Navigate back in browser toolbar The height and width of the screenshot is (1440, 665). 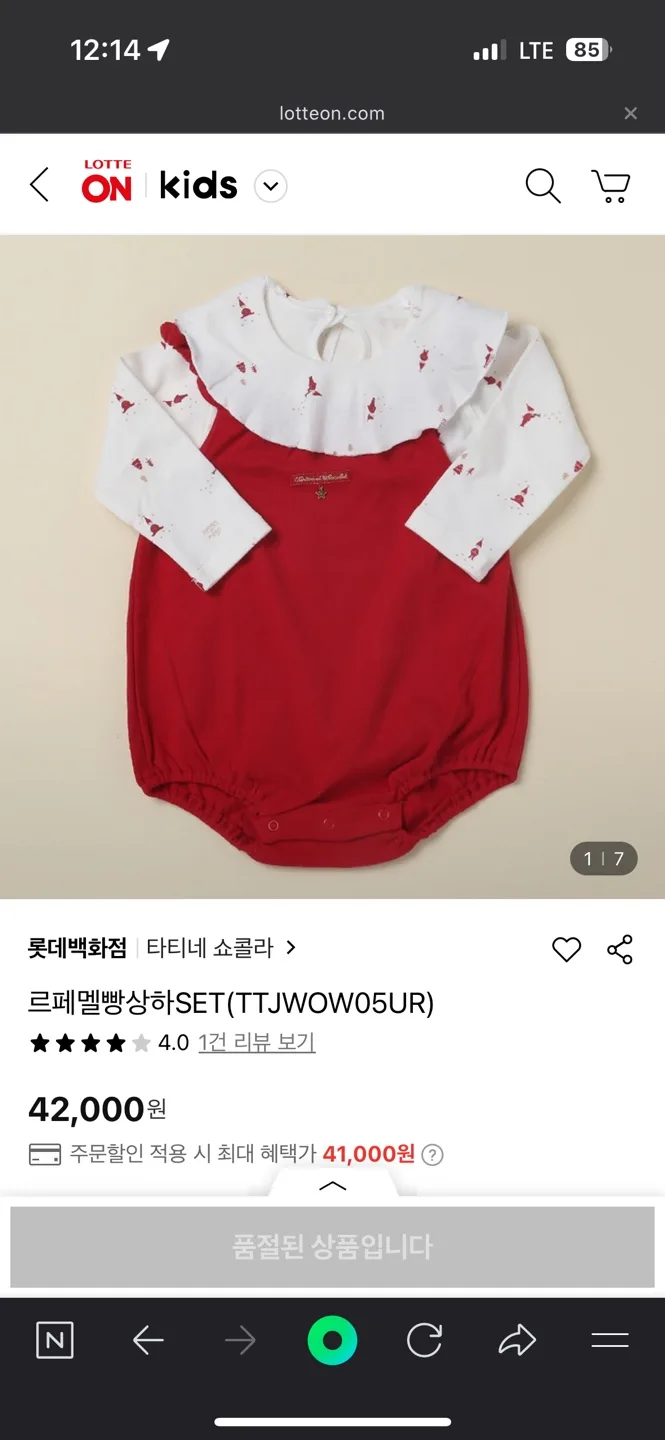point(148,1341)
